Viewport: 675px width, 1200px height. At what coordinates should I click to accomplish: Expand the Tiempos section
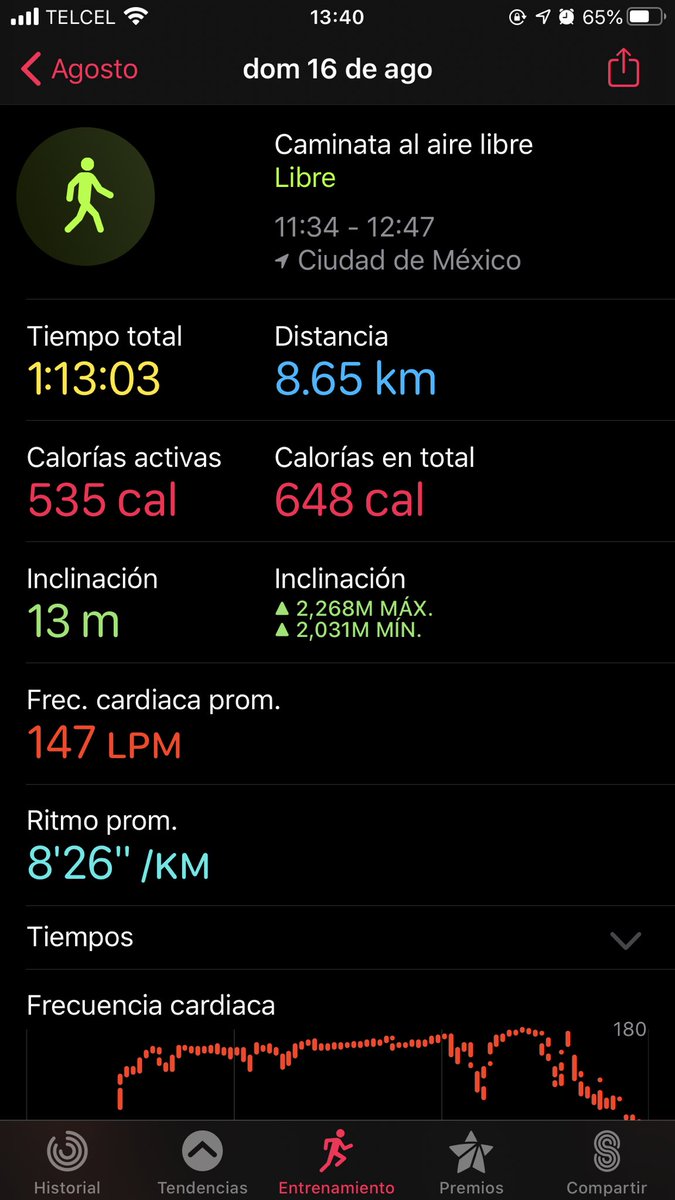click(337, 938)
